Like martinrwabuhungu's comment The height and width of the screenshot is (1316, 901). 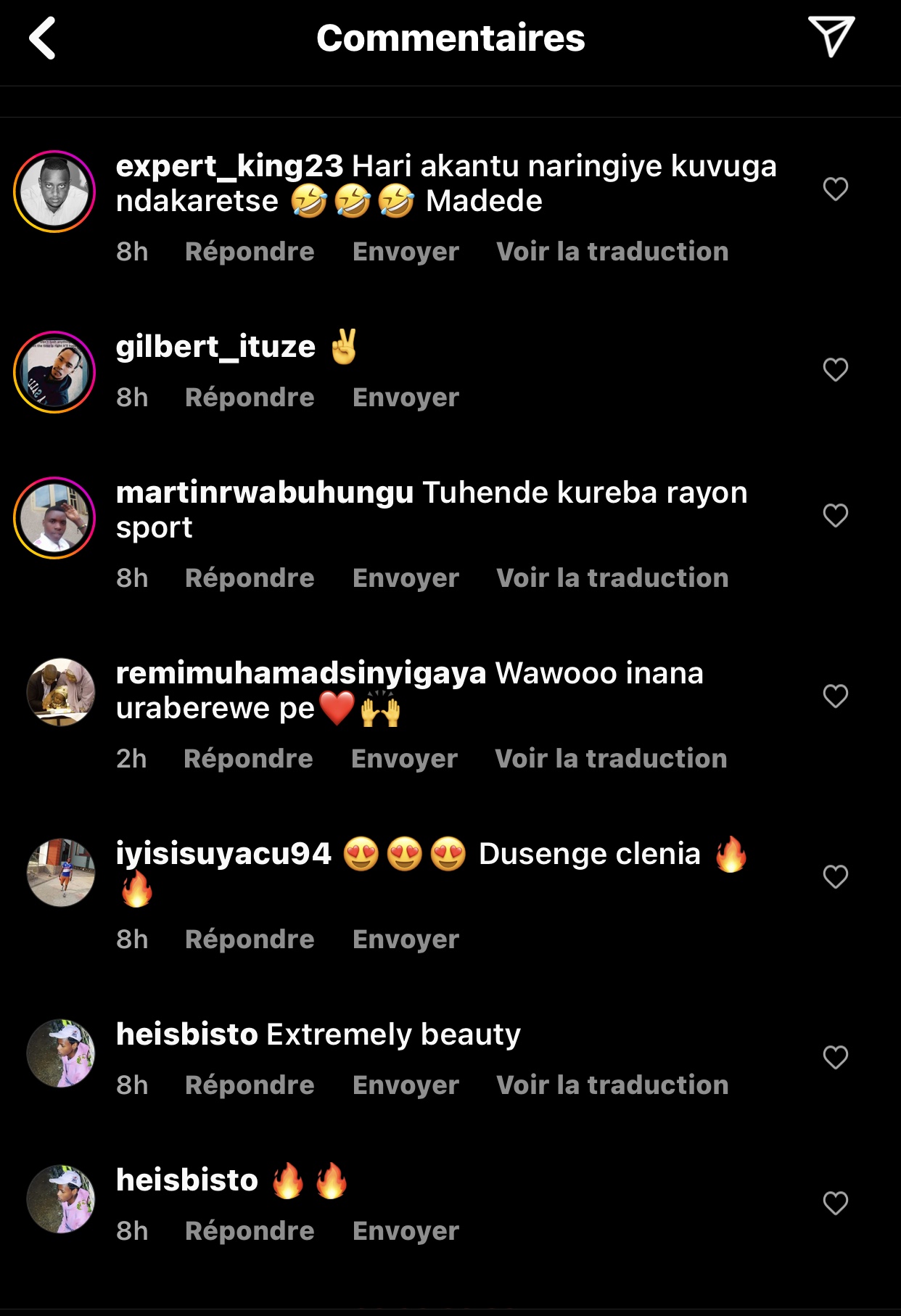pyautogui.click(x=835, y=515)
